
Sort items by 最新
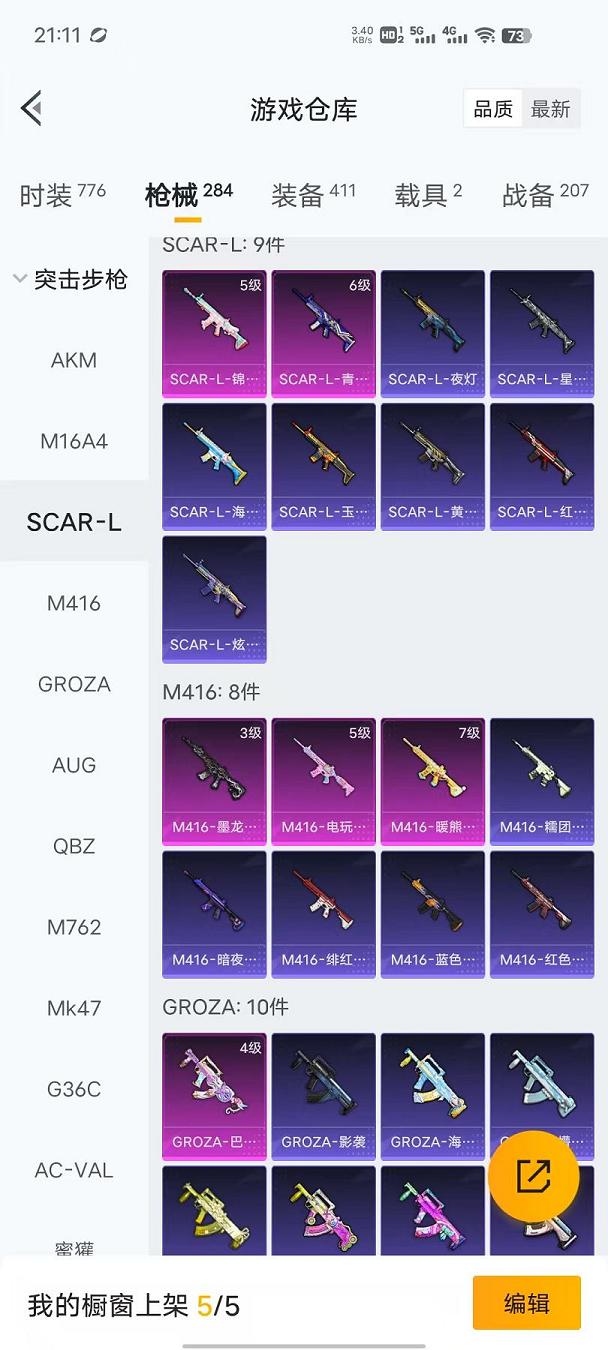pos(550,109)
